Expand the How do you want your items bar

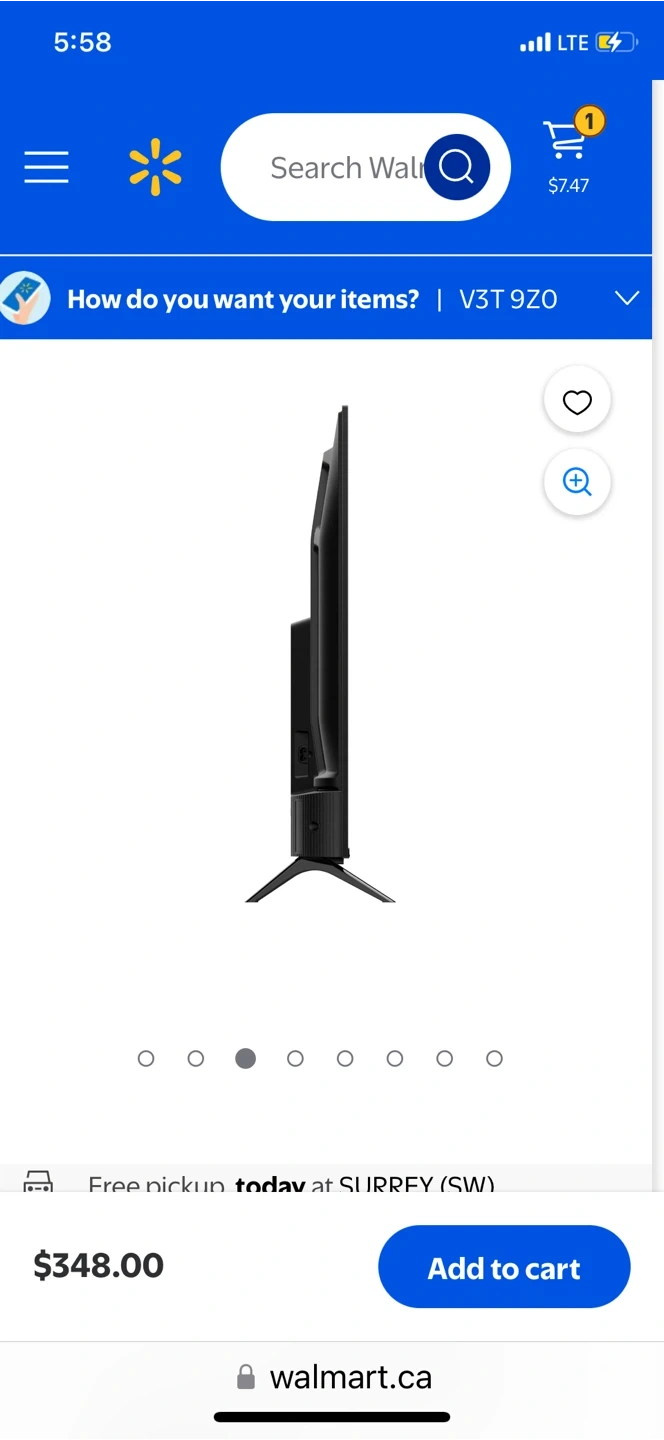coord(626,298)
